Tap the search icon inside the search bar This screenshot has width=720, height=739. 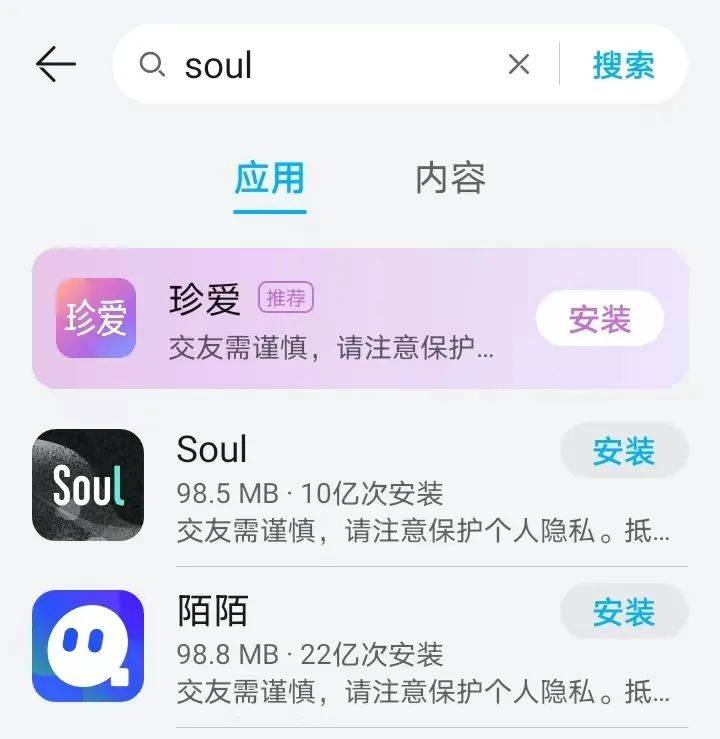(152, 64)
